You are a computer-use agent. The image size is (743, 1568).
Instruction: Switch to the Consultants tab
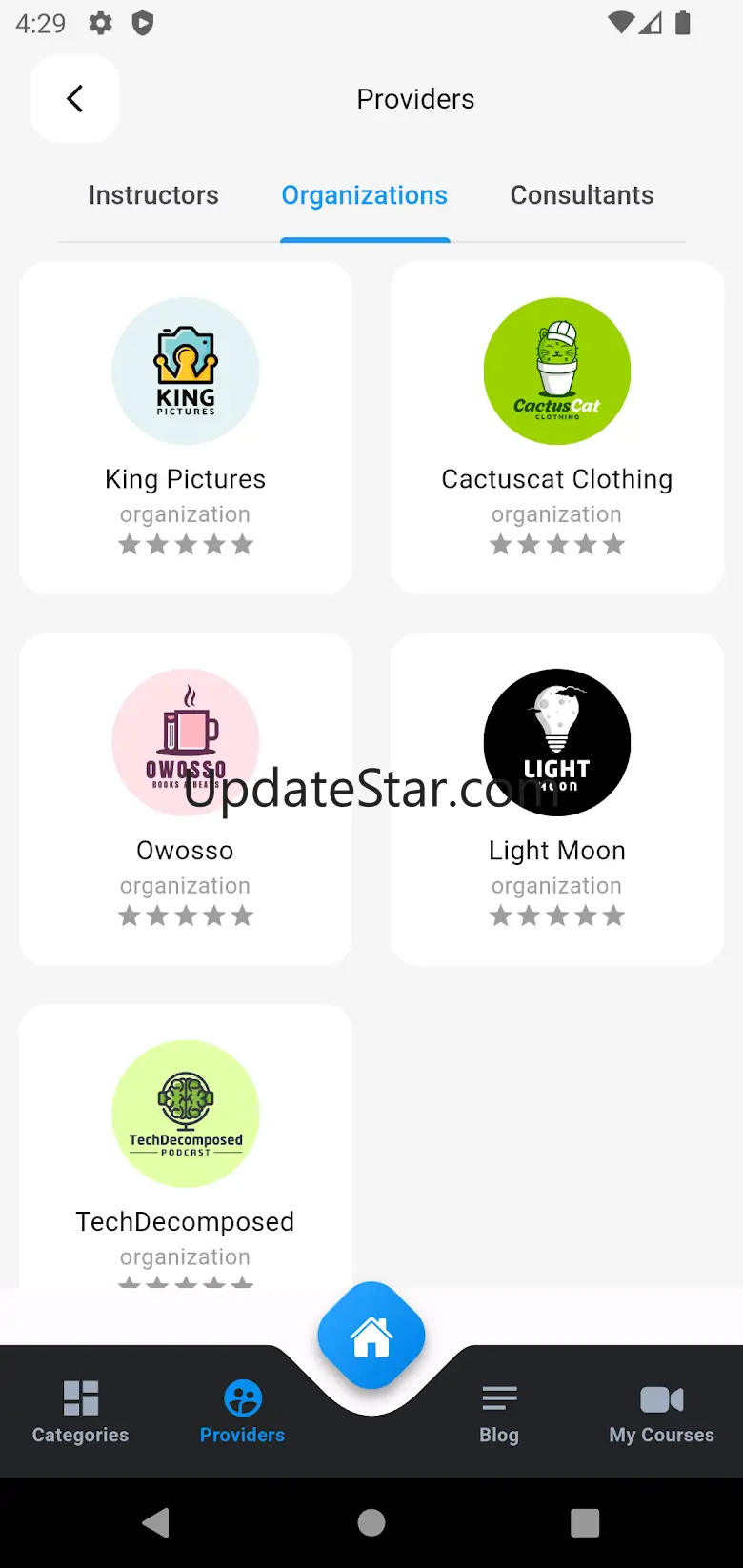coord(582,195)
